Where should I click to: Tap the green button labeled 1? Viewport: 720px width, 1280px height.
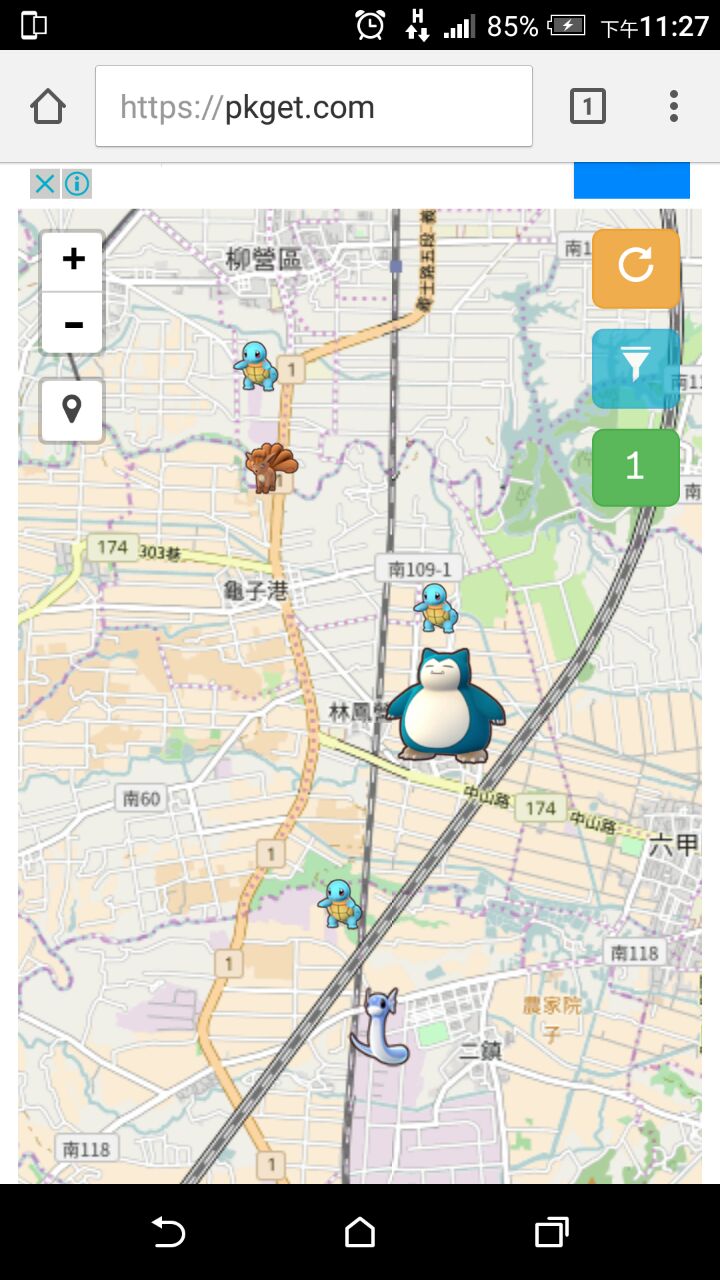[636, 467]
